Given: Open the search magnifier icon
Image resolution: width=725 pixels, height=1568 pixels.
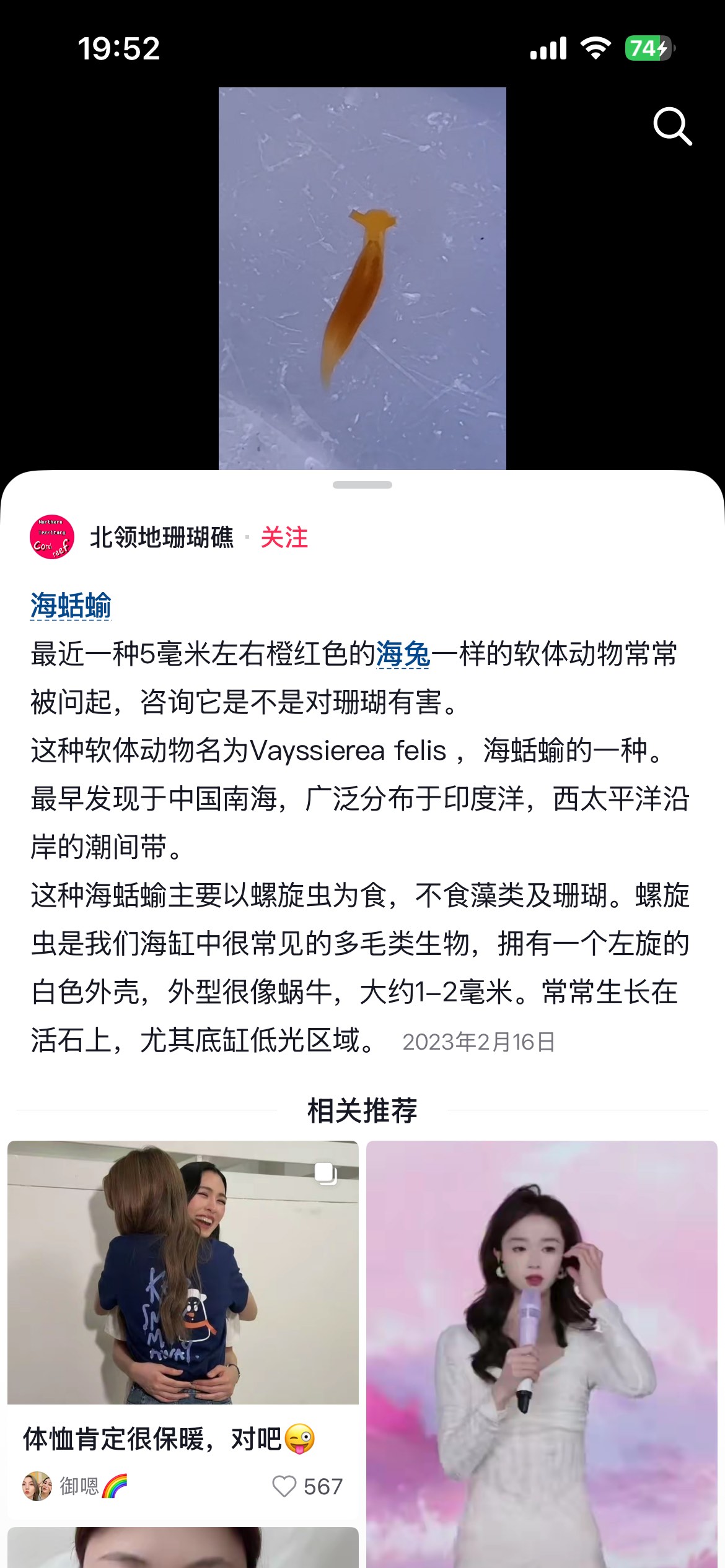Looking at the screenshot, I should click(x=672, y=126).
